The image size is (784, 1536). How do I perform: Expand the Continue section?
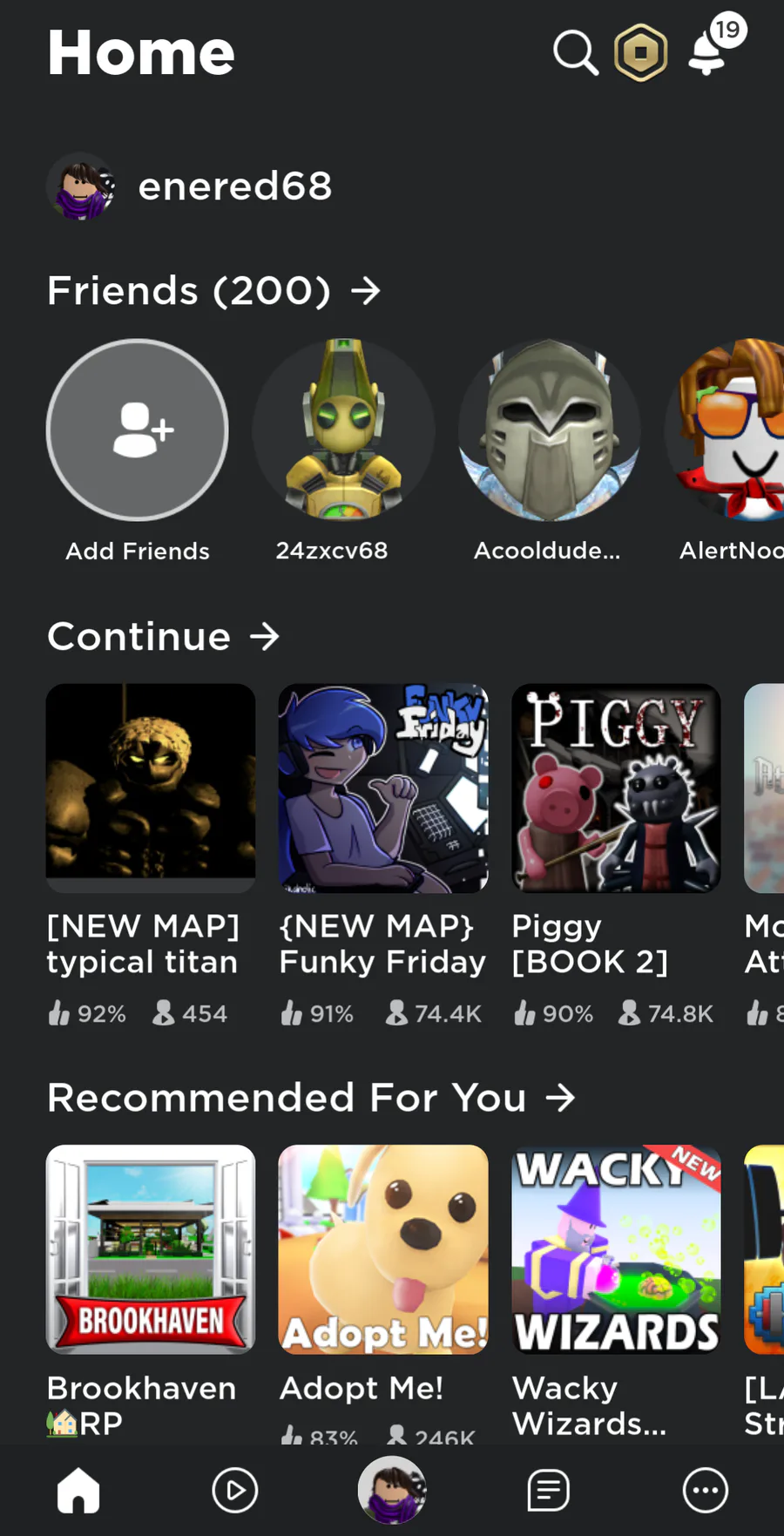(x=164, y=637)
